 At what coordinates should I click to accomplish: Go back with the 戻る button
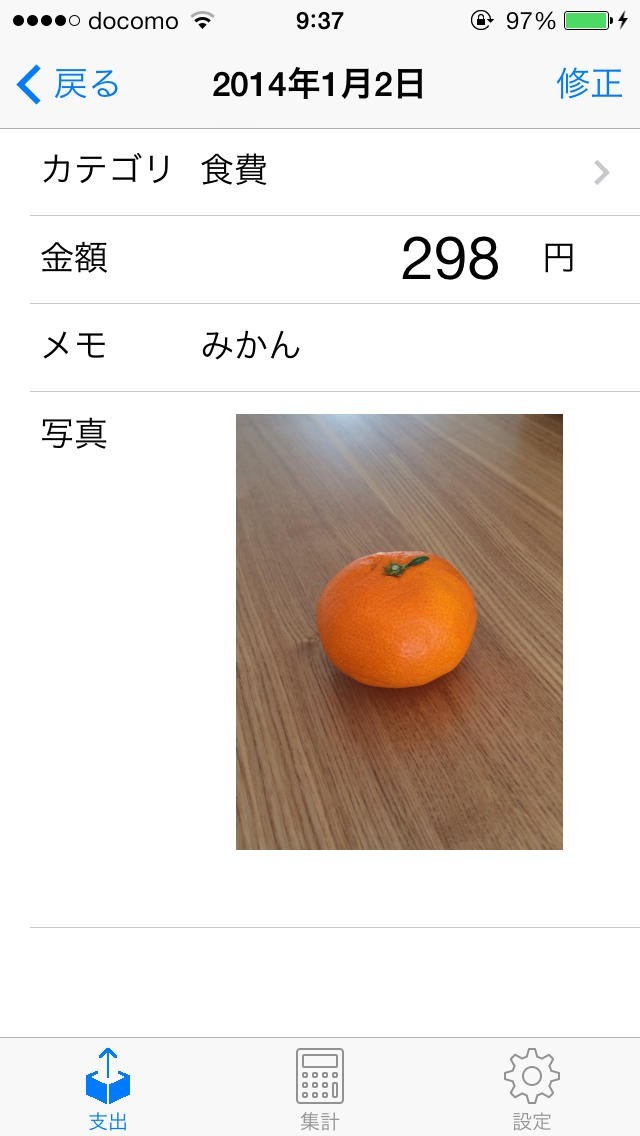coord(68,85)
